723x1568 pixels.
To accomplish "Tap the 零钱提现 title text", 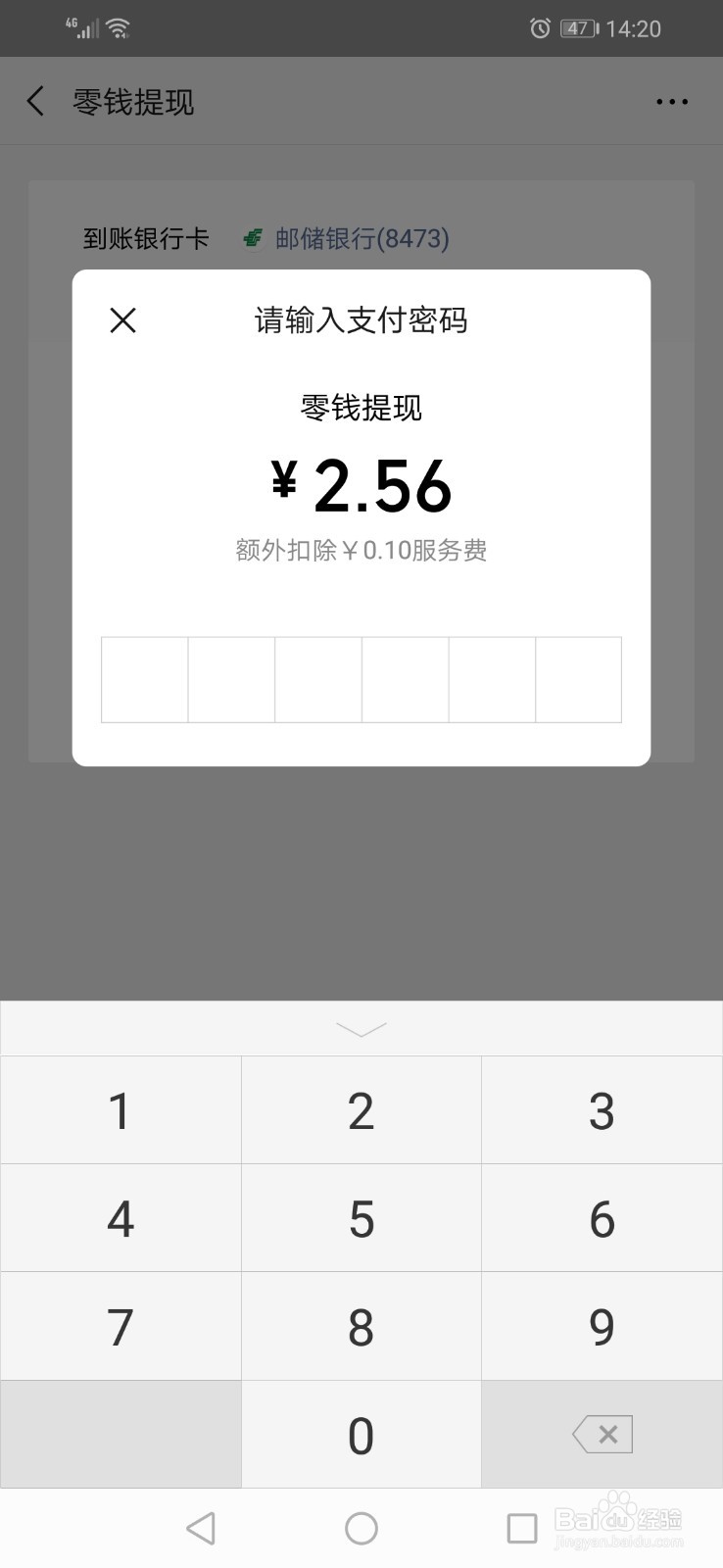I will [134, 101].
